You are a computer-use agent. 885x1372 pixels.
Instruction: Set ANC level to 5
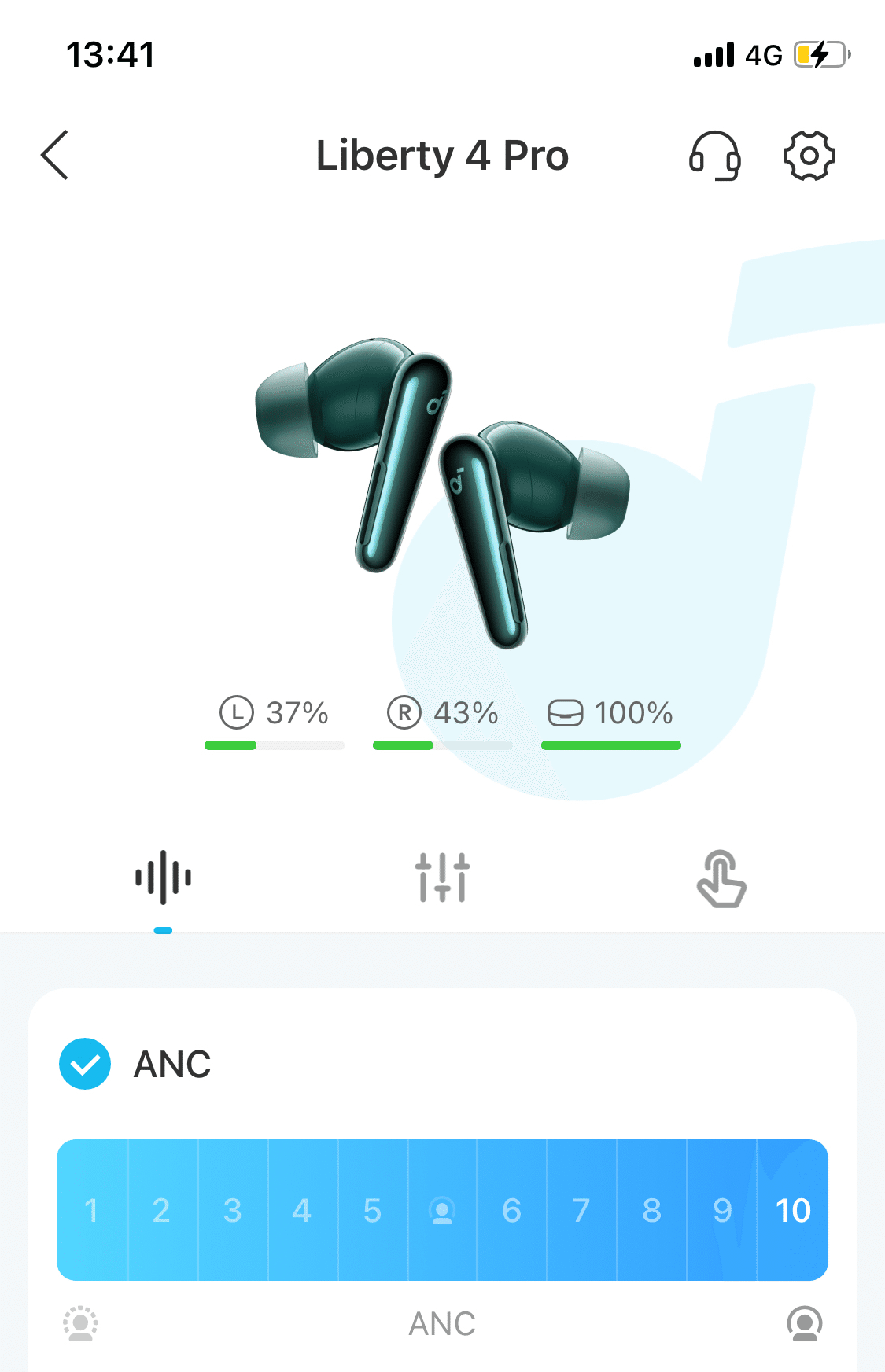pos(372,1210)
